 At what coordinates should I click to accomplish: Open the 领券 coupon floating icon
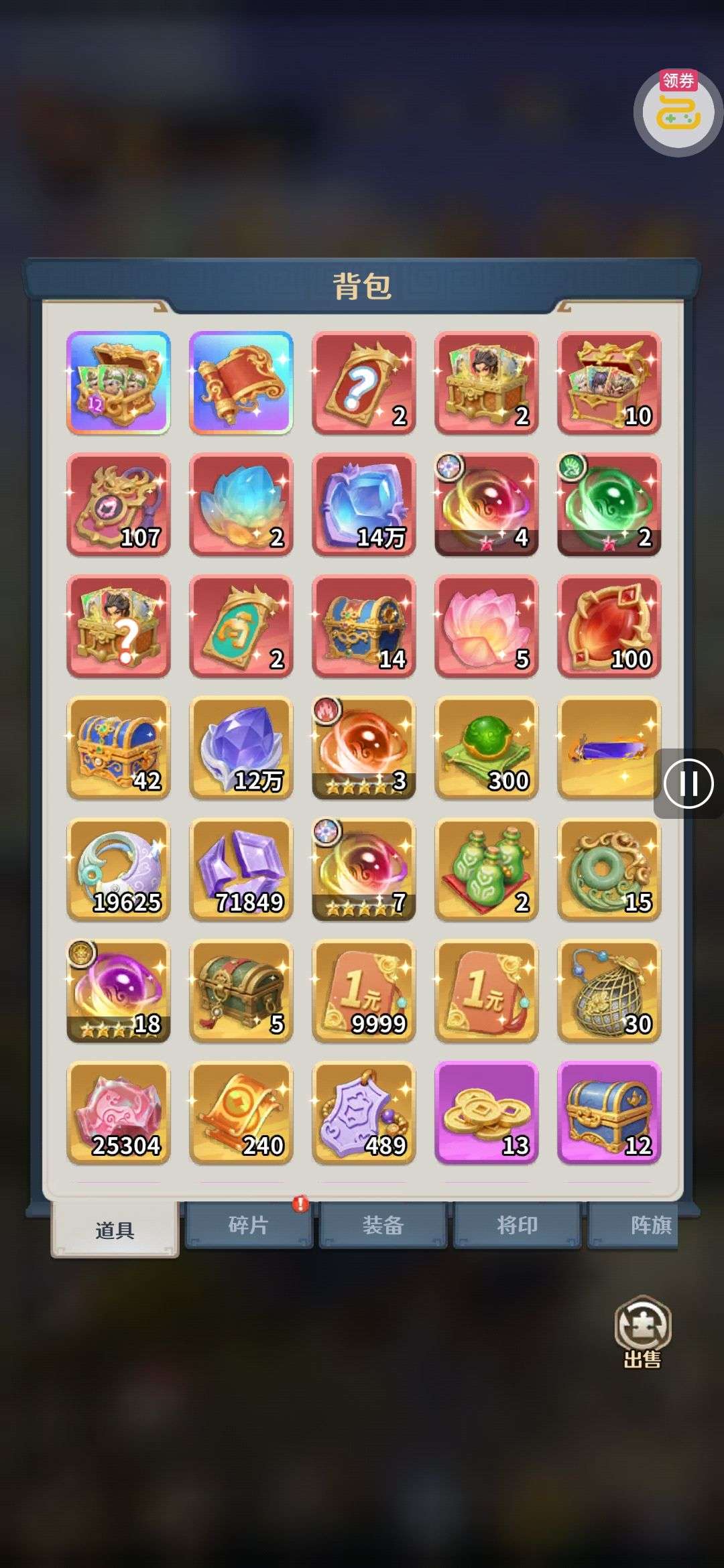(x=678, y=111)
